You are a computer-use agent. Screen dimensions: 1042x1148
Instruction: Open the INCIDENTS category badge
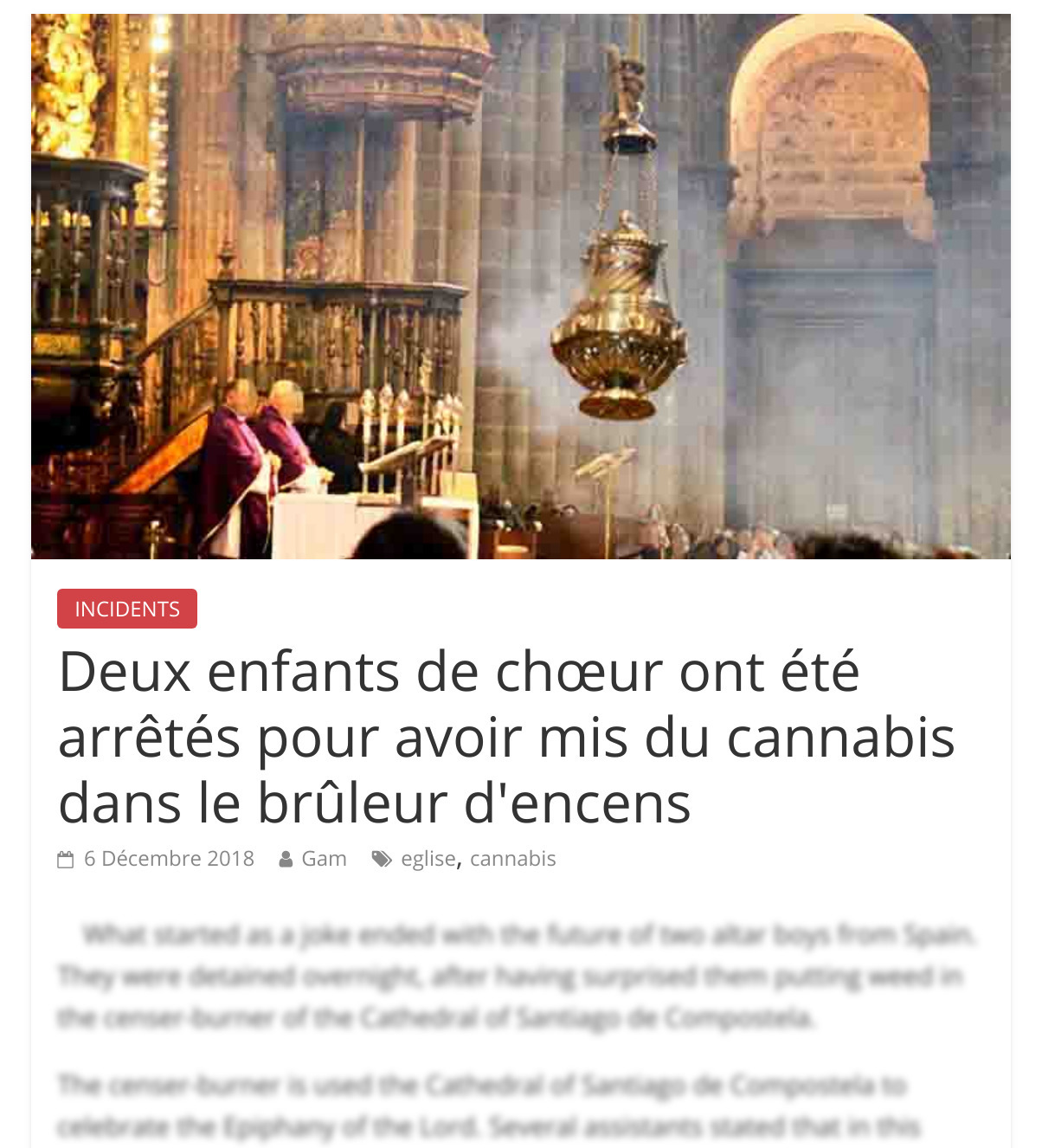(x=127, y=609)
